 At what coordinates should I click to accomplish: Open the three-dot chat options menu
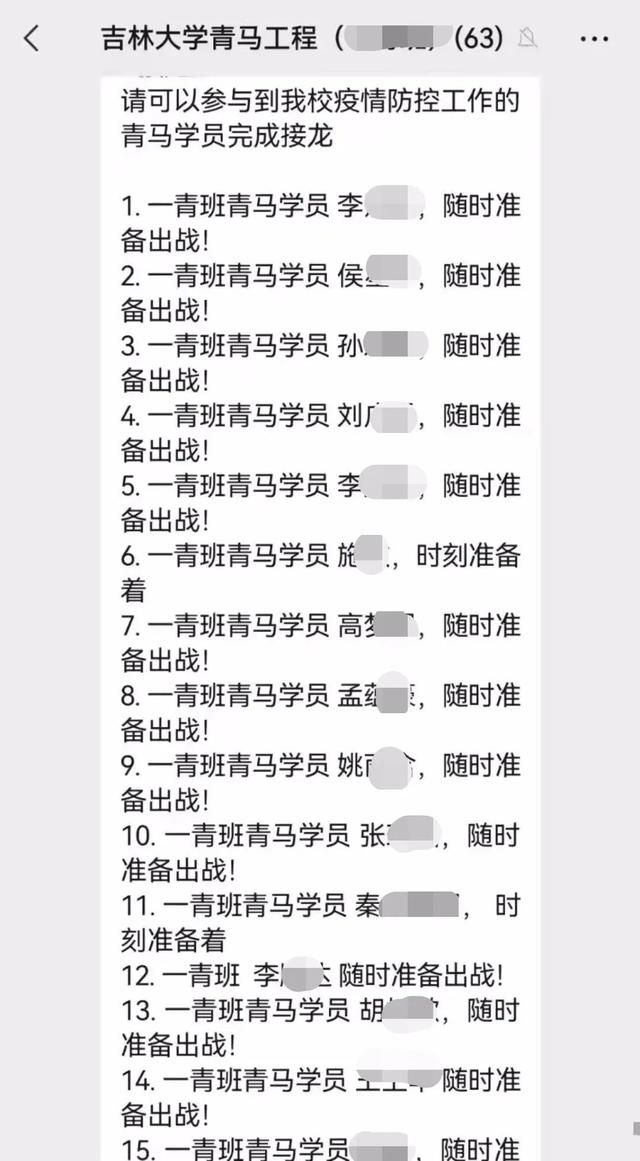click(594, 39)
